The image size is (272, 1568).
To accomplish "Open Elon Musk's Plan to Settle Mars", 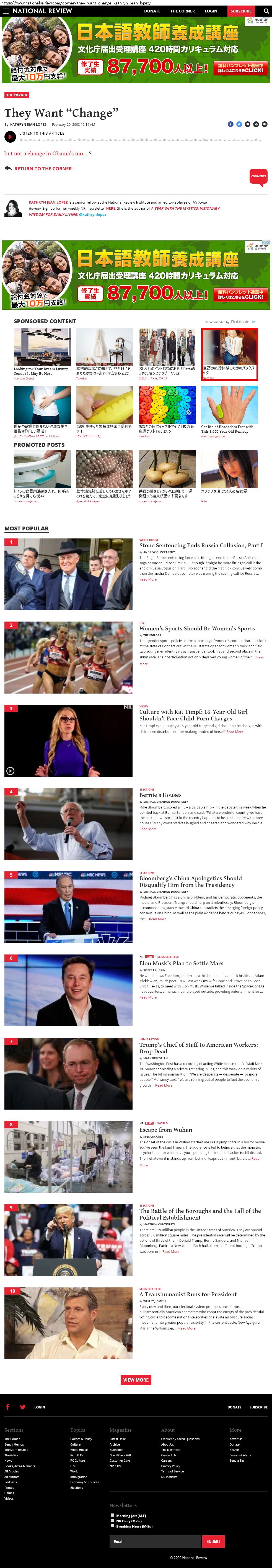I will point(181,964).
